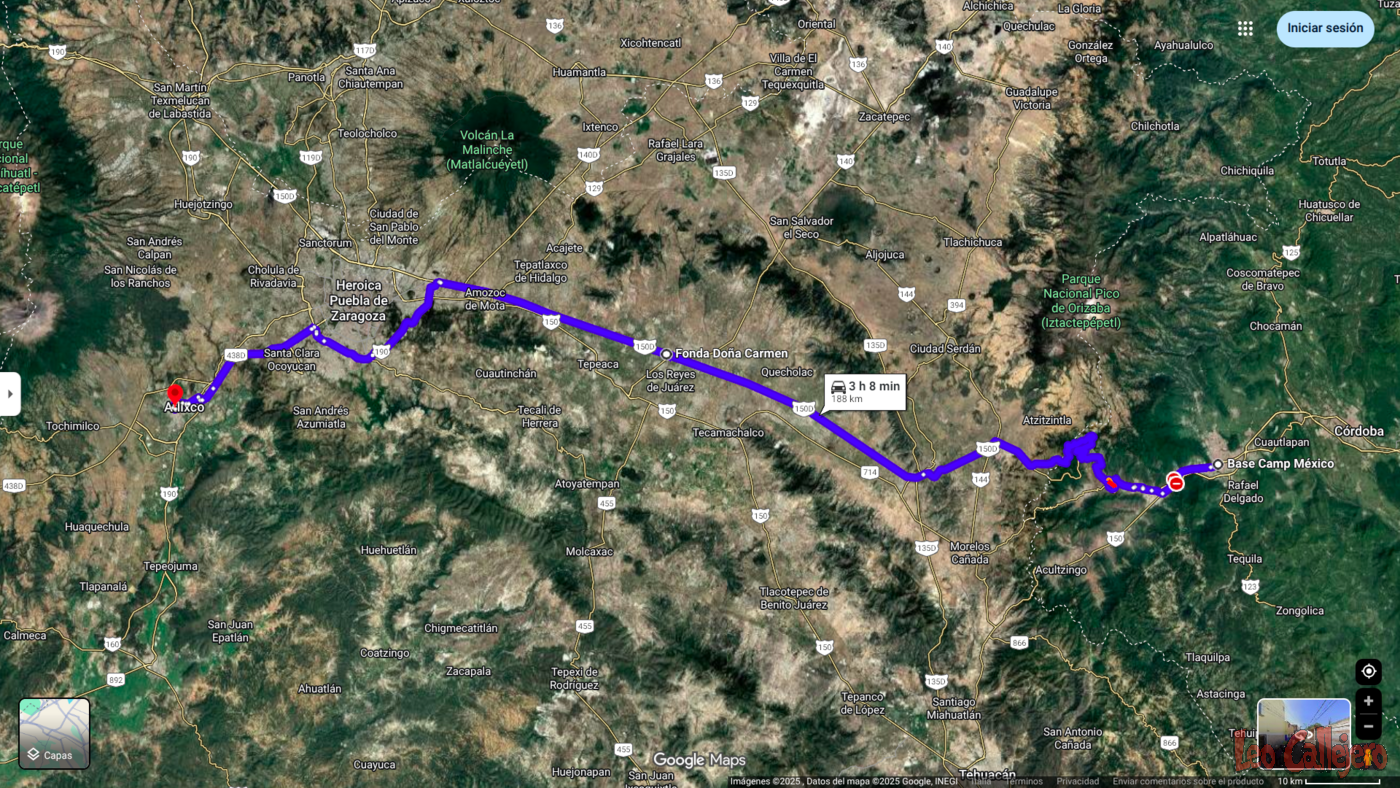Center the map on my location

pos(1368,671)
